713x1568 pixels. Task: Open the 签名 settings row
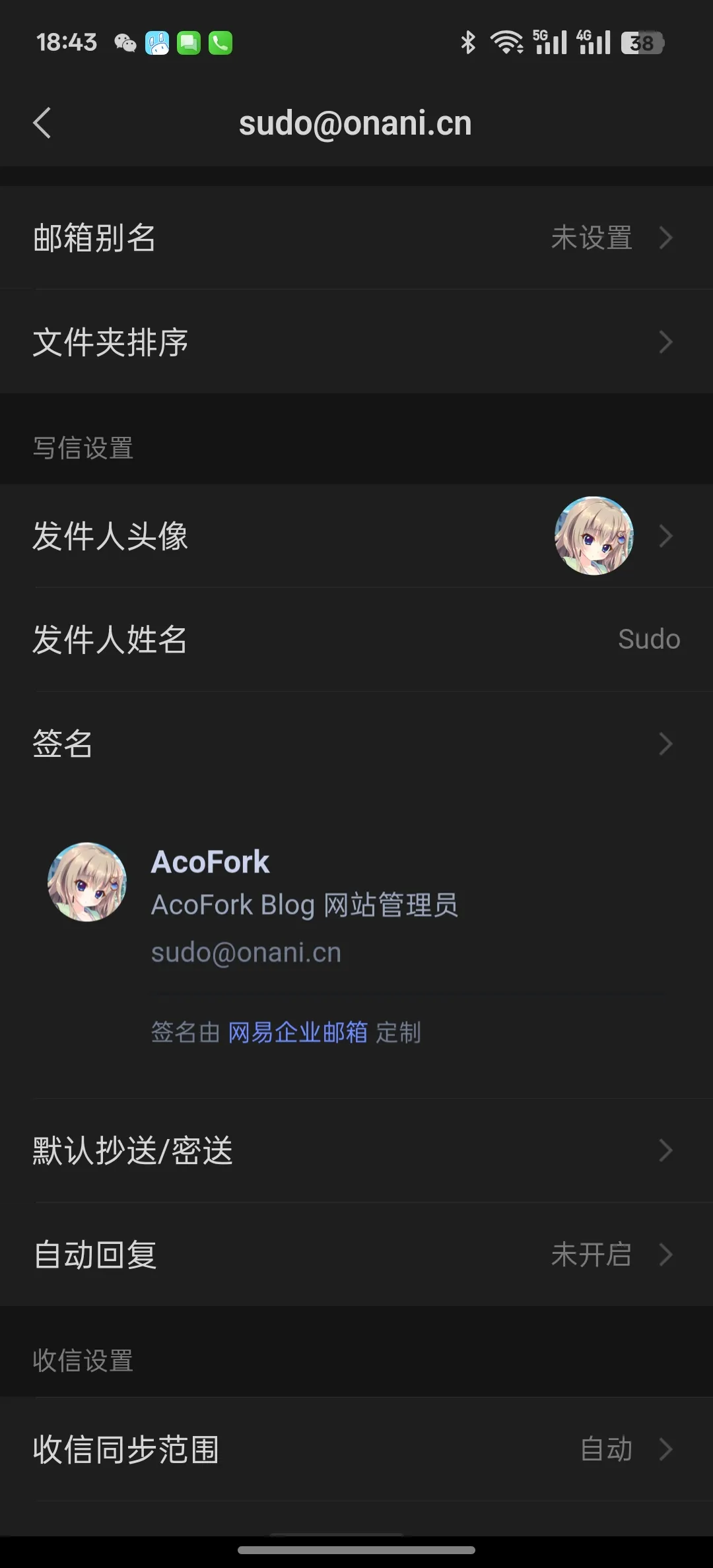coord(356,744)
